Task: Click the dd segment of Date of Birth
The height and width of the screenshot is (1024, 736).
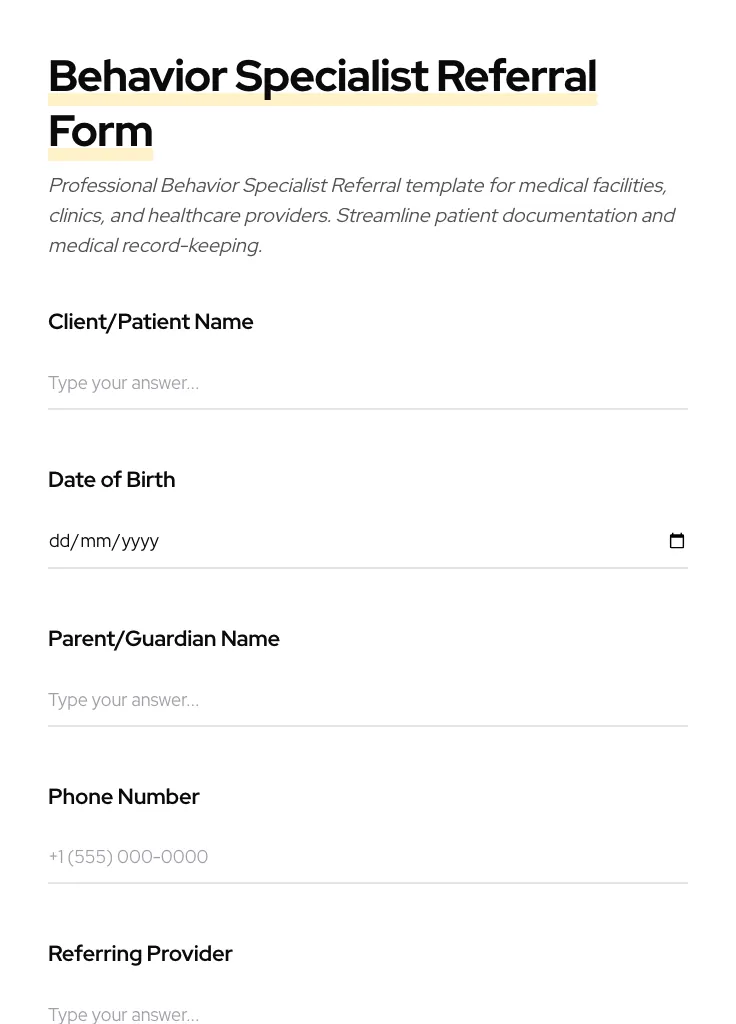Action: (x=61, y=541)
